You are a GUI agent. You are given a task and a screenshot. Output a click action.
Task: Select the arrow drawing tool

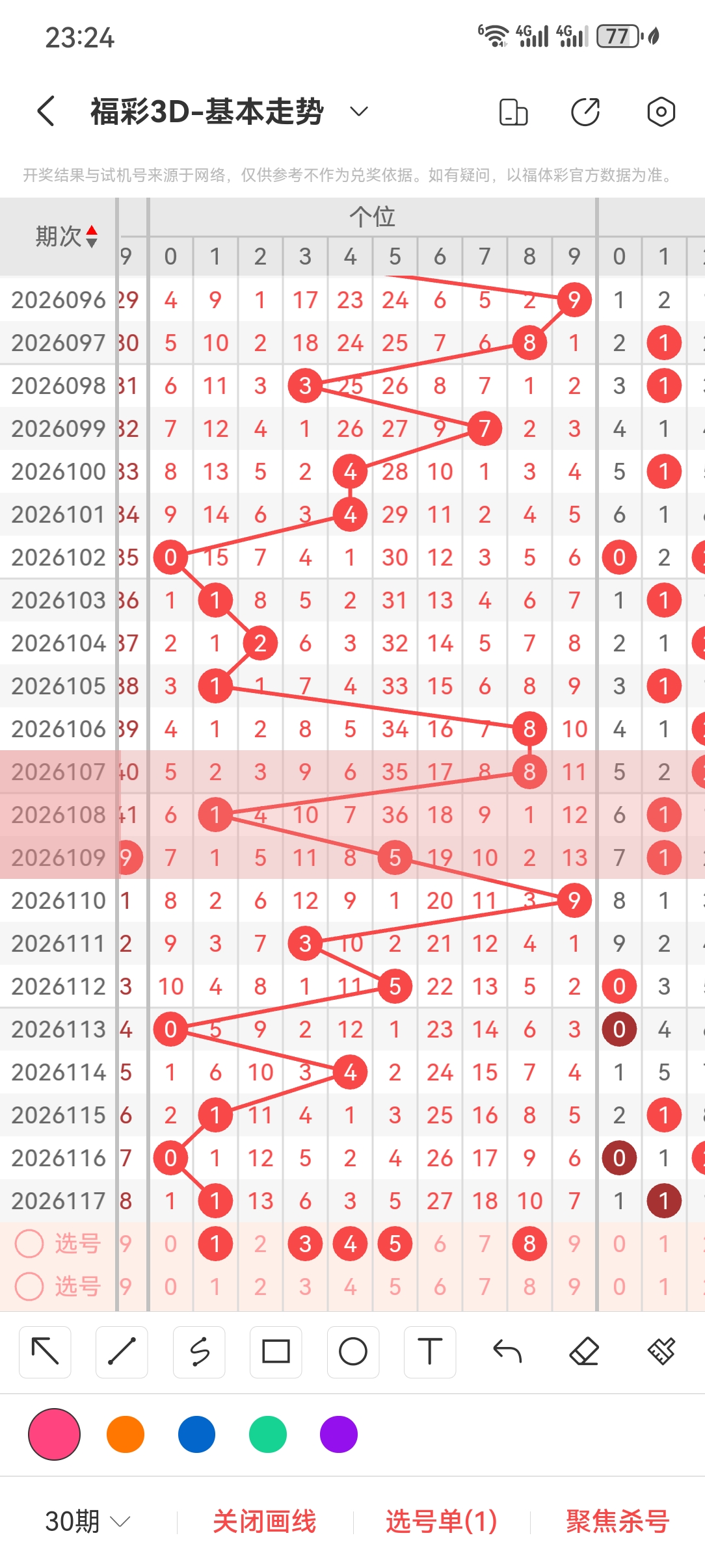click(45, 1352)
